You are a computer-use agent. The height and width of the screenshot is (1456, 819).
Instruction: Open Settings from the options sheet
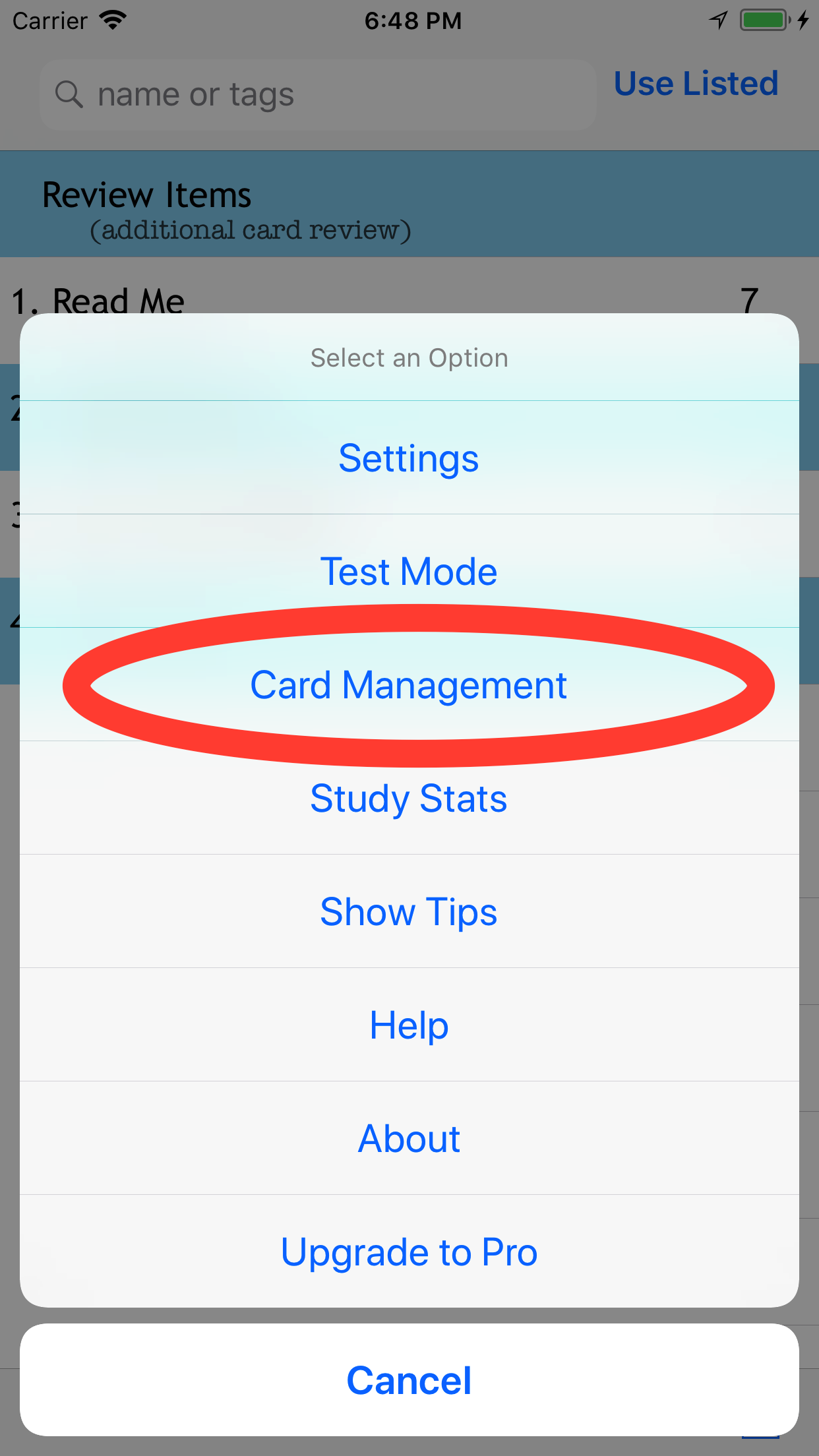pos(409,458)
